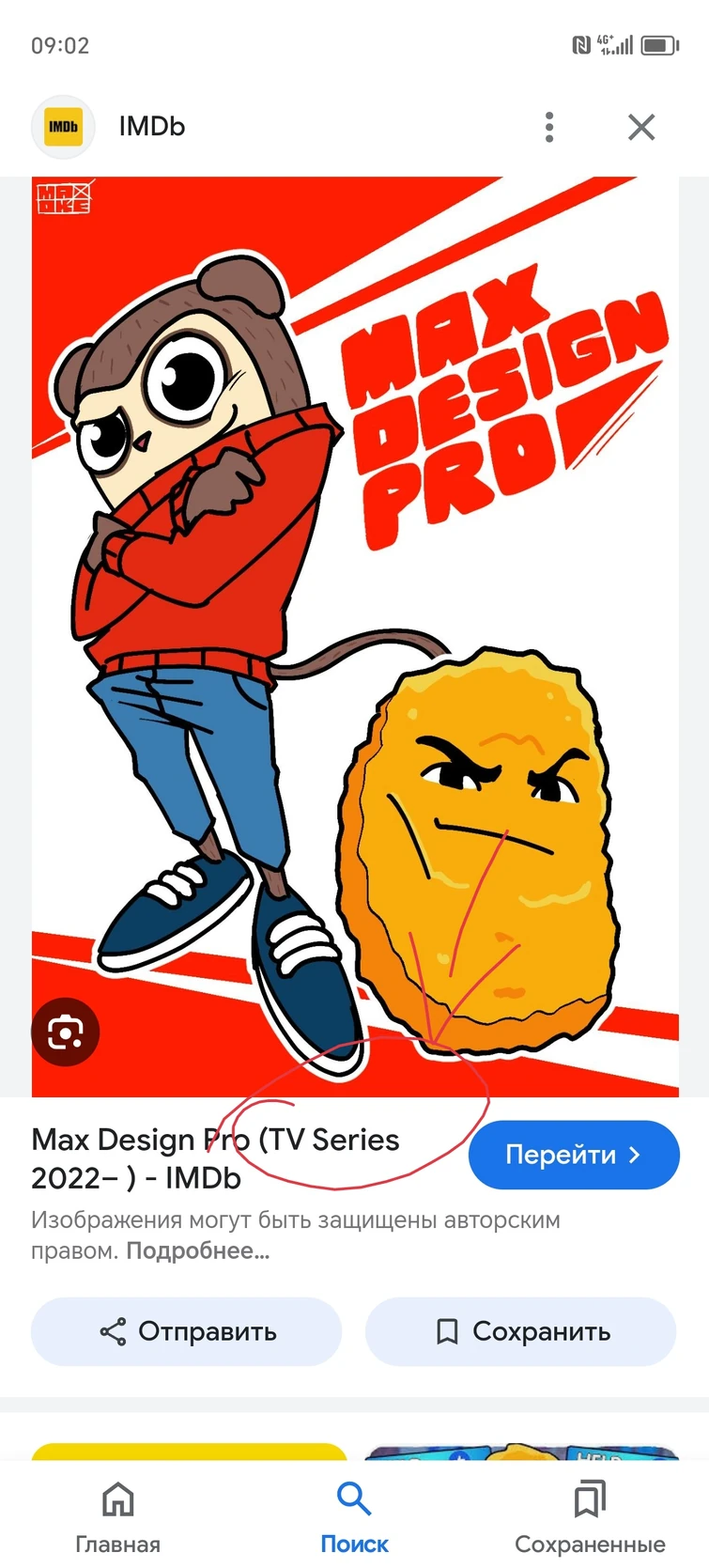Switch to the Поиск tab
The image size is (709, 1568).
354,1511
